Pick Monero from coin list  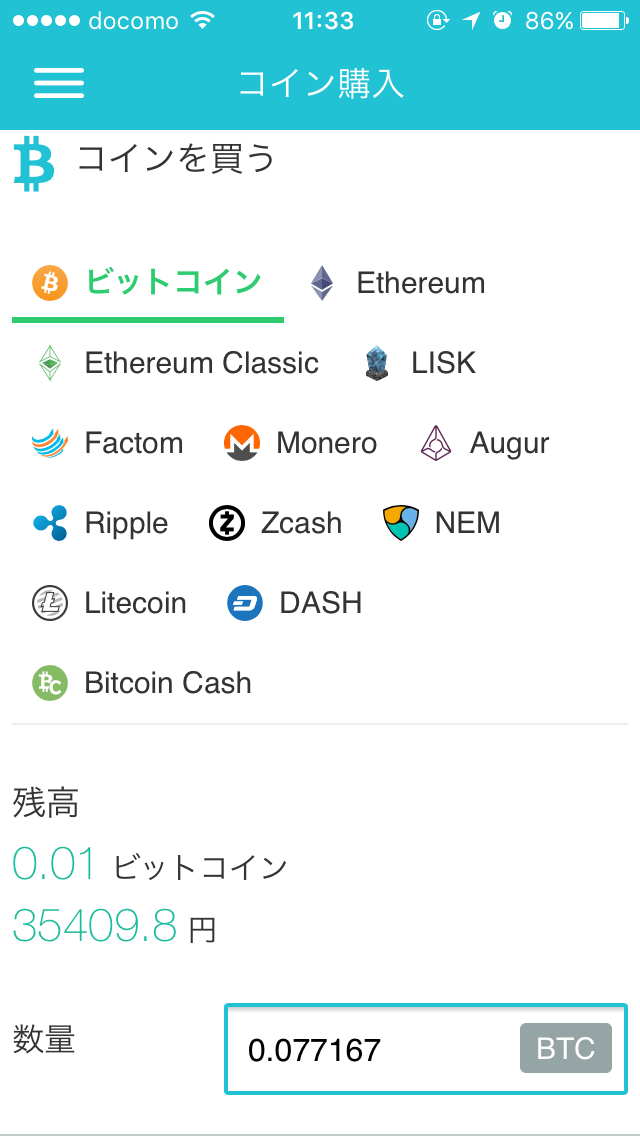click(300, 443)
